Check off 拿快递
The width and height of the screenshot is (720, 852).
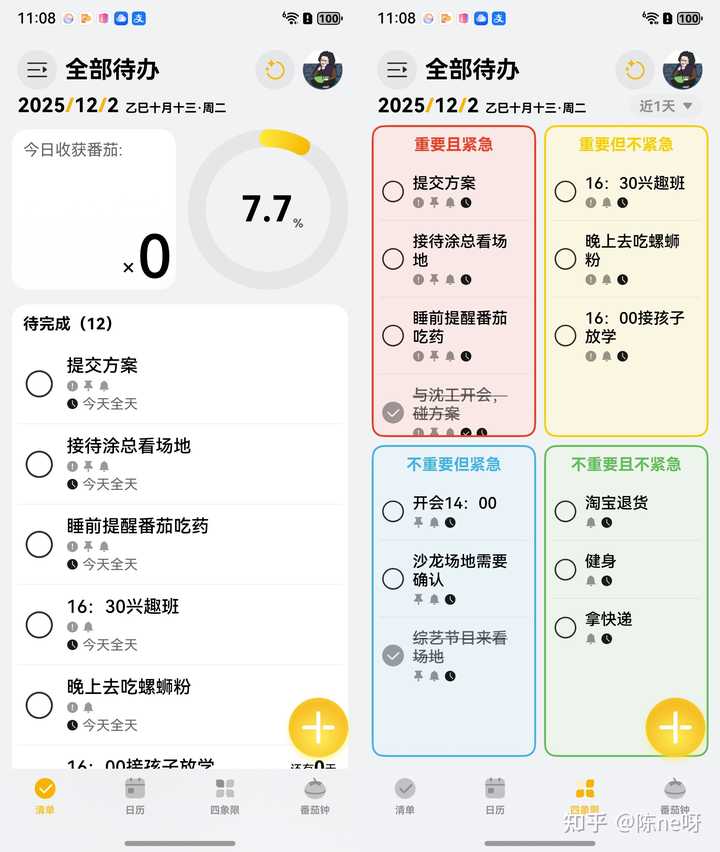click(565, 627)
